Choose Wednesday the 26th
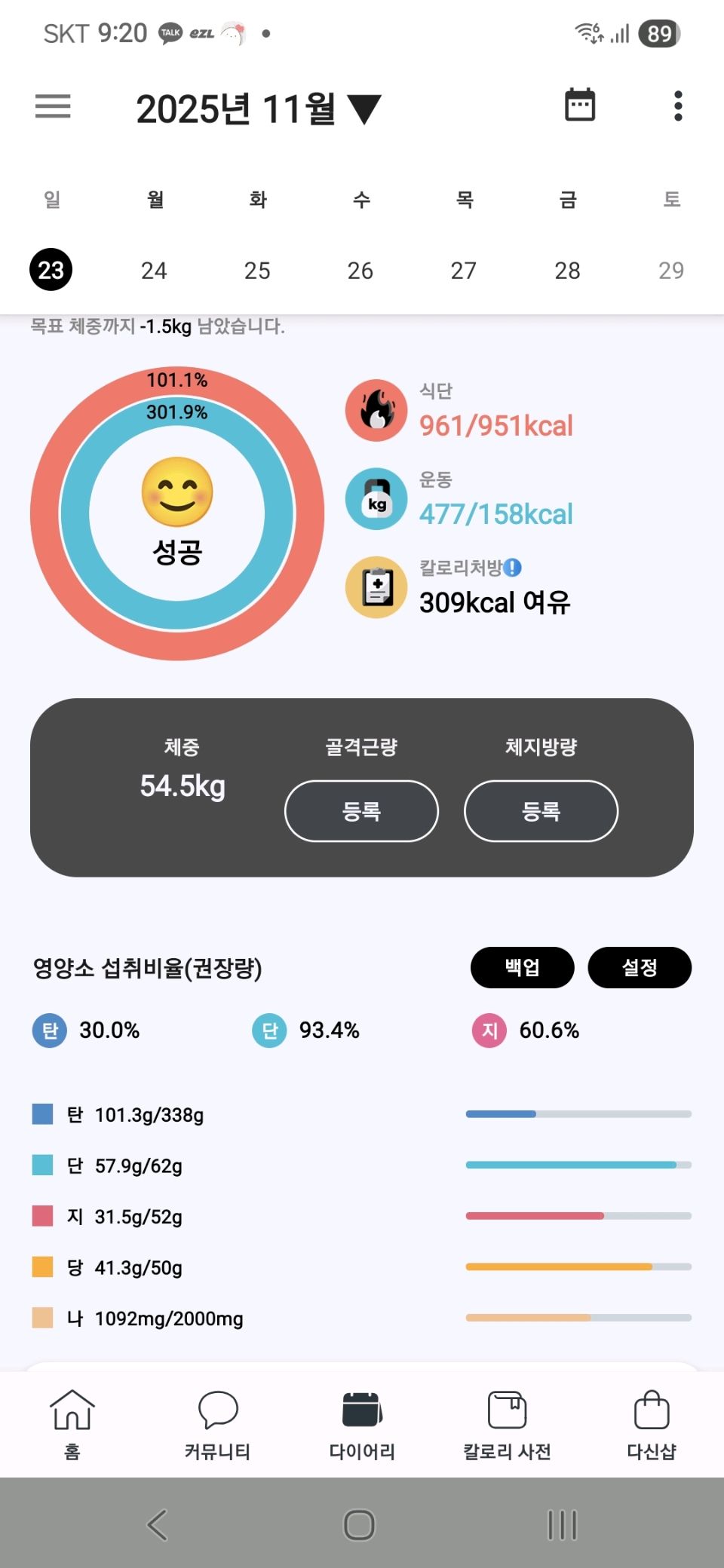 coord(360,271)
